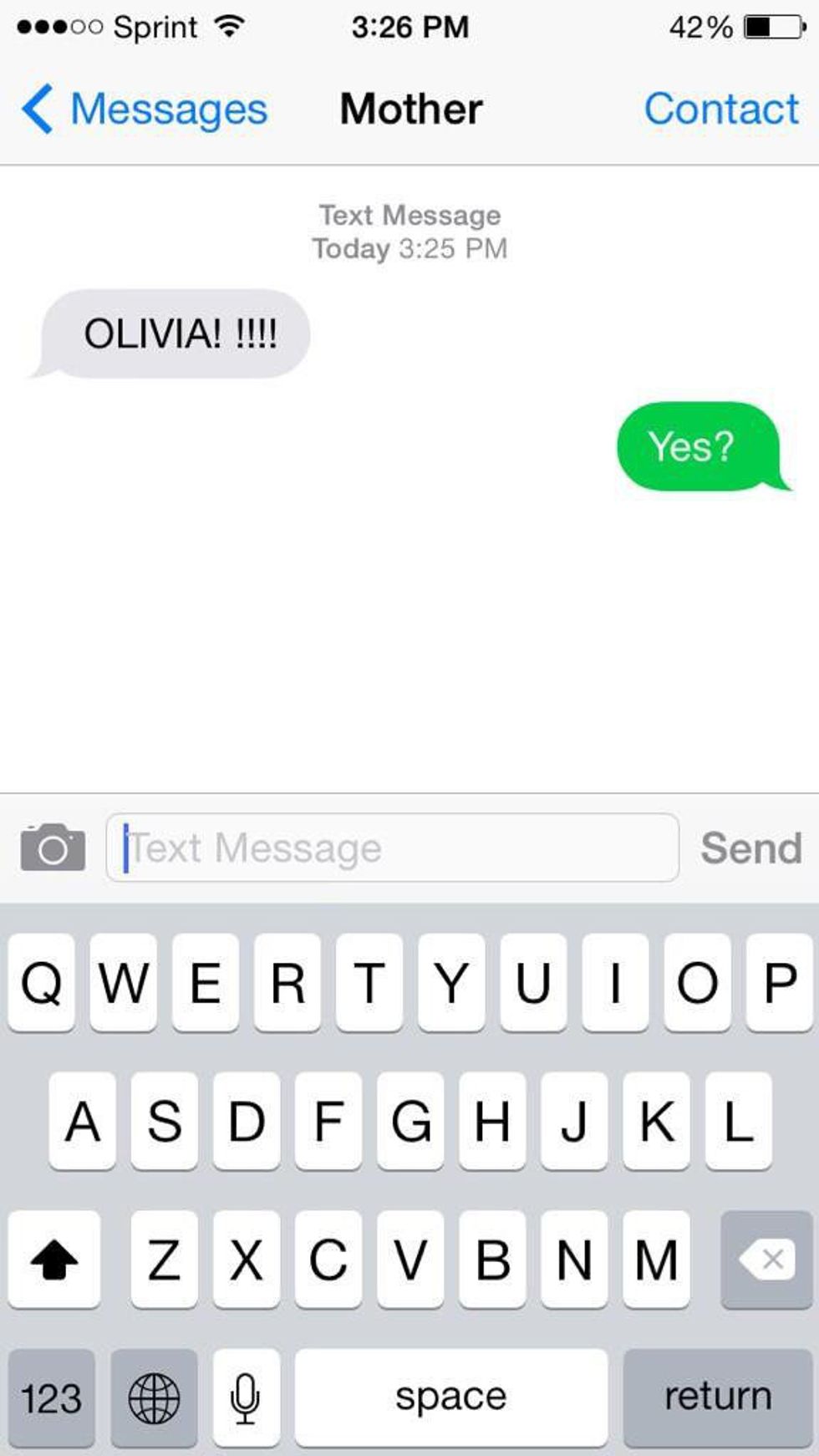Go back to Messages list
819x1456 pixels.
pyautogui.click(x=144, y=109)
